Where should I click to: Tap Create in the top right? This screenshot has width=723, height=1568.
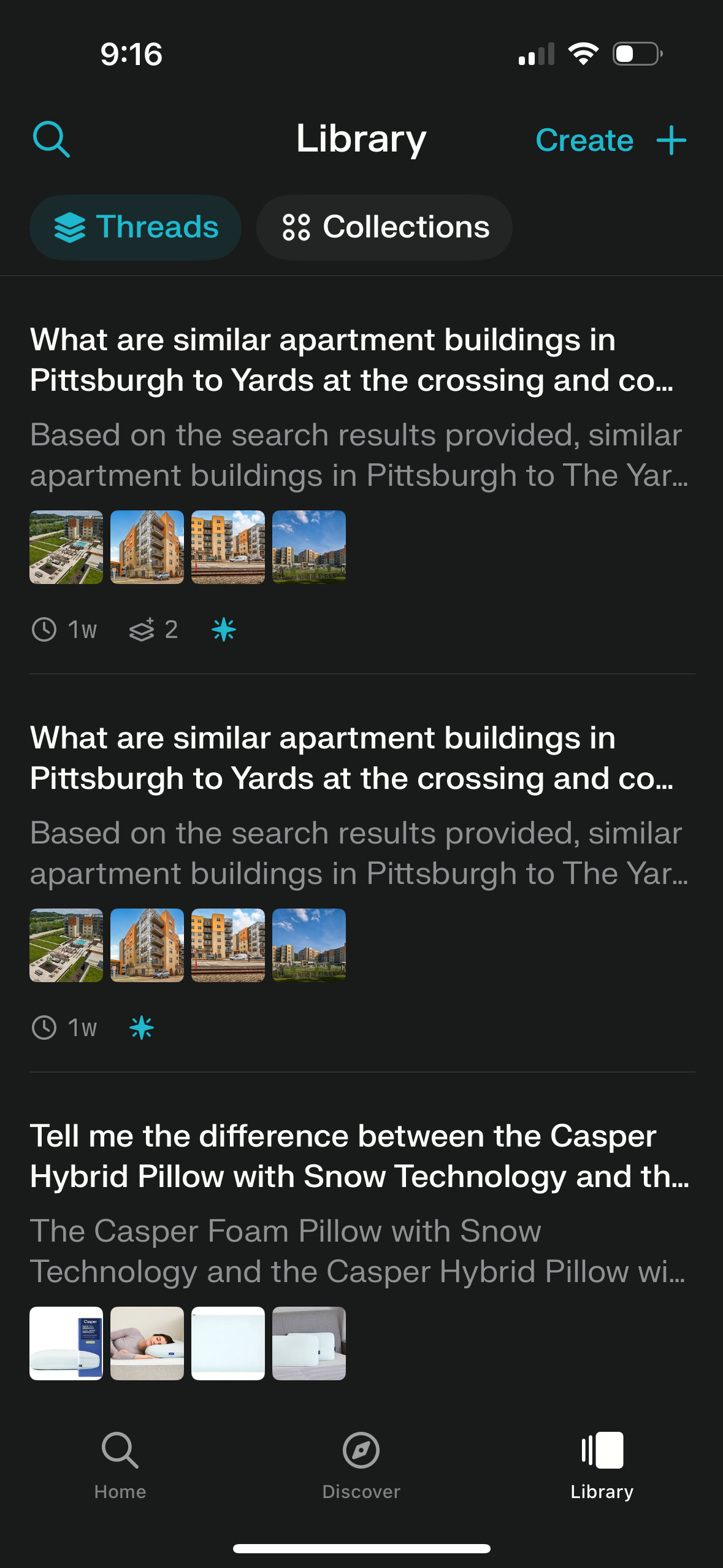(584, 139)
